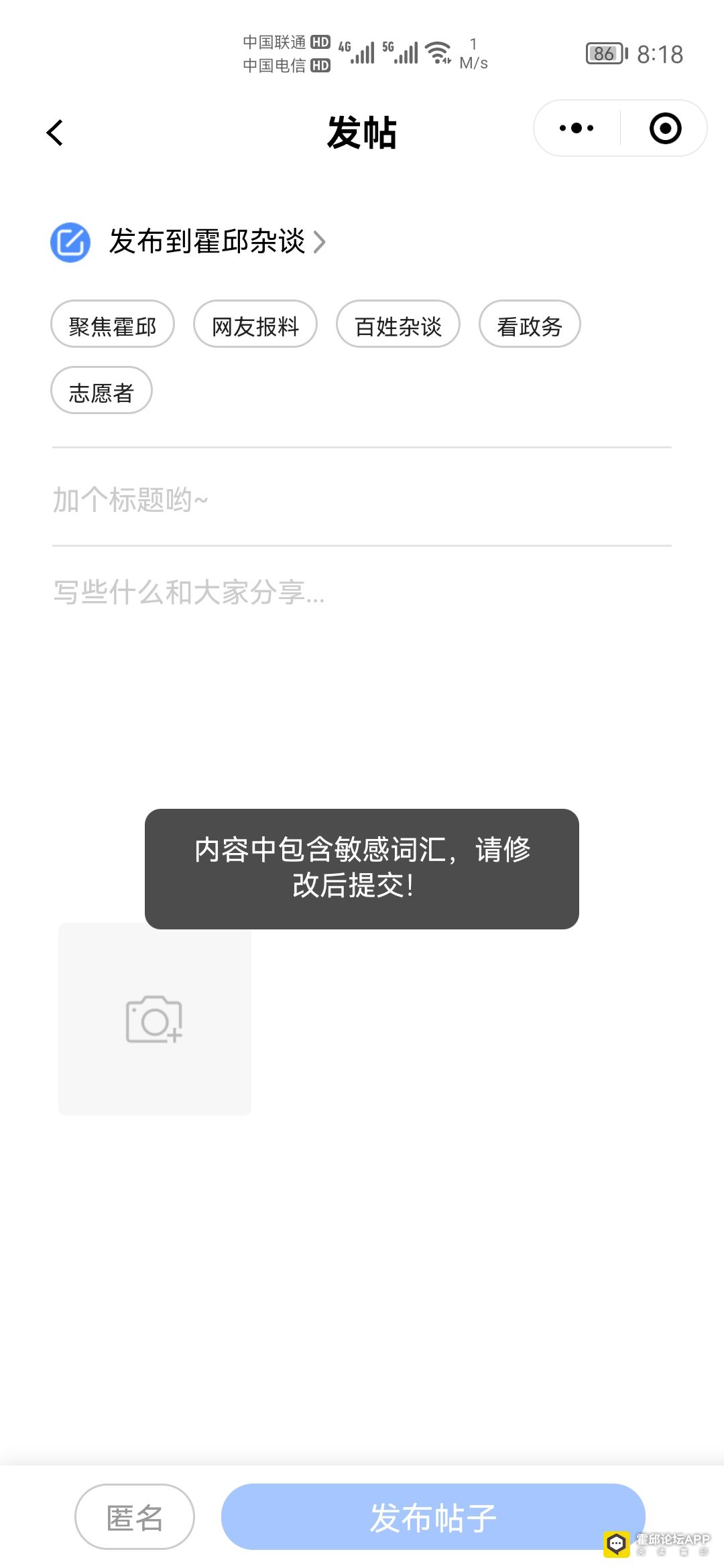Go back using the back arrow
The height and width of the screenshot is (1568, 724).
[55, 132]
